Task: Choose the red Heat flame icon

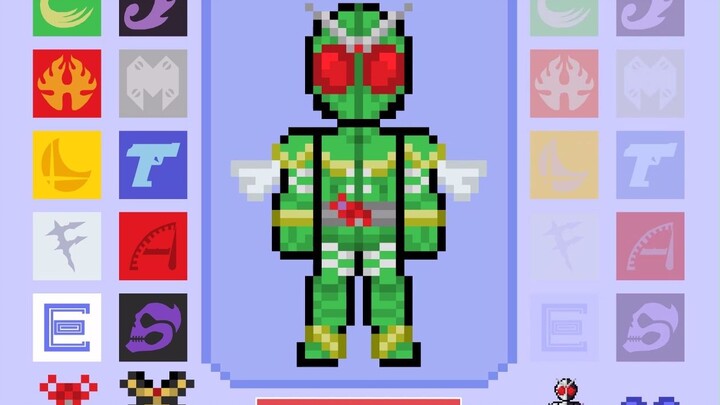Action: pos(67,84)
